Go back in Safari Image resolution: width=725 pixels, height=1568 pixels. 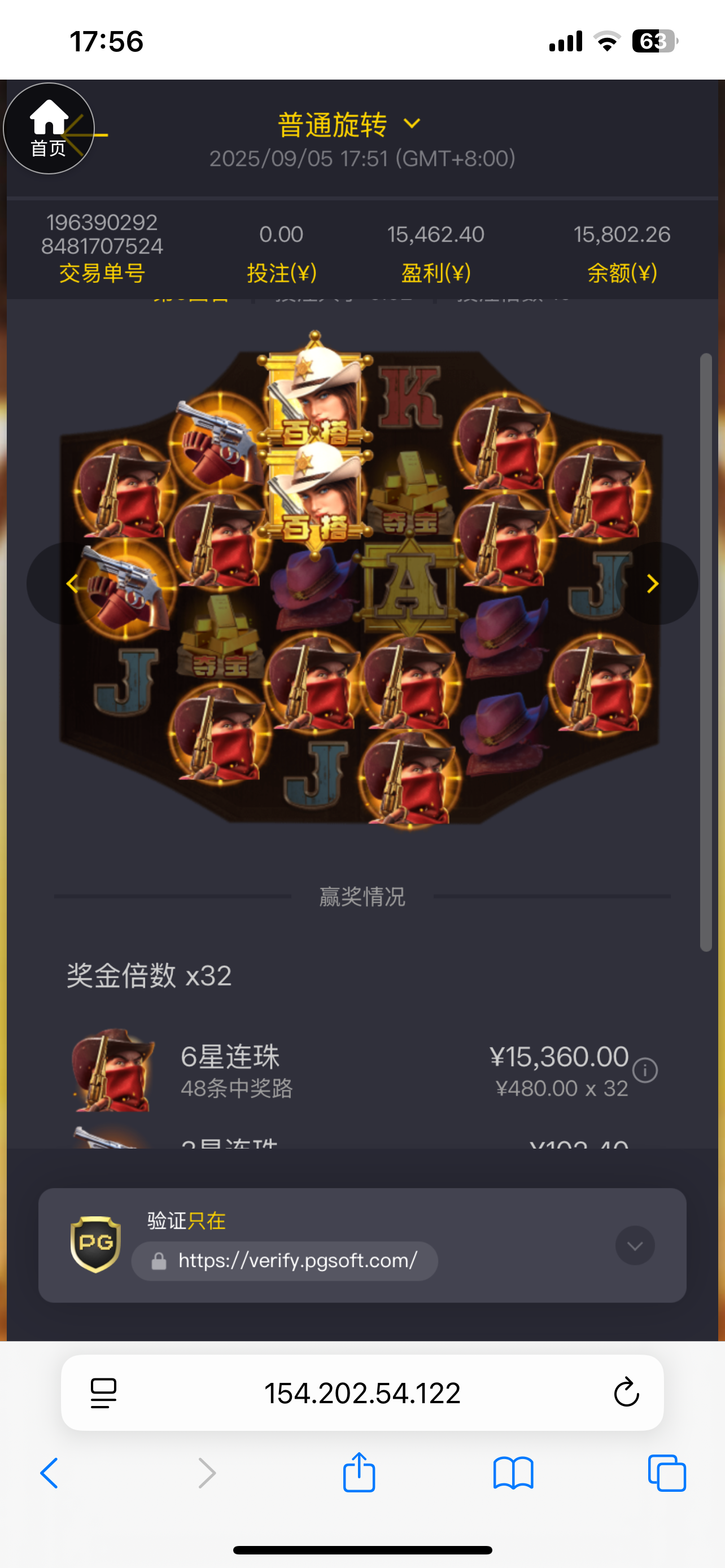(49, 1474)
